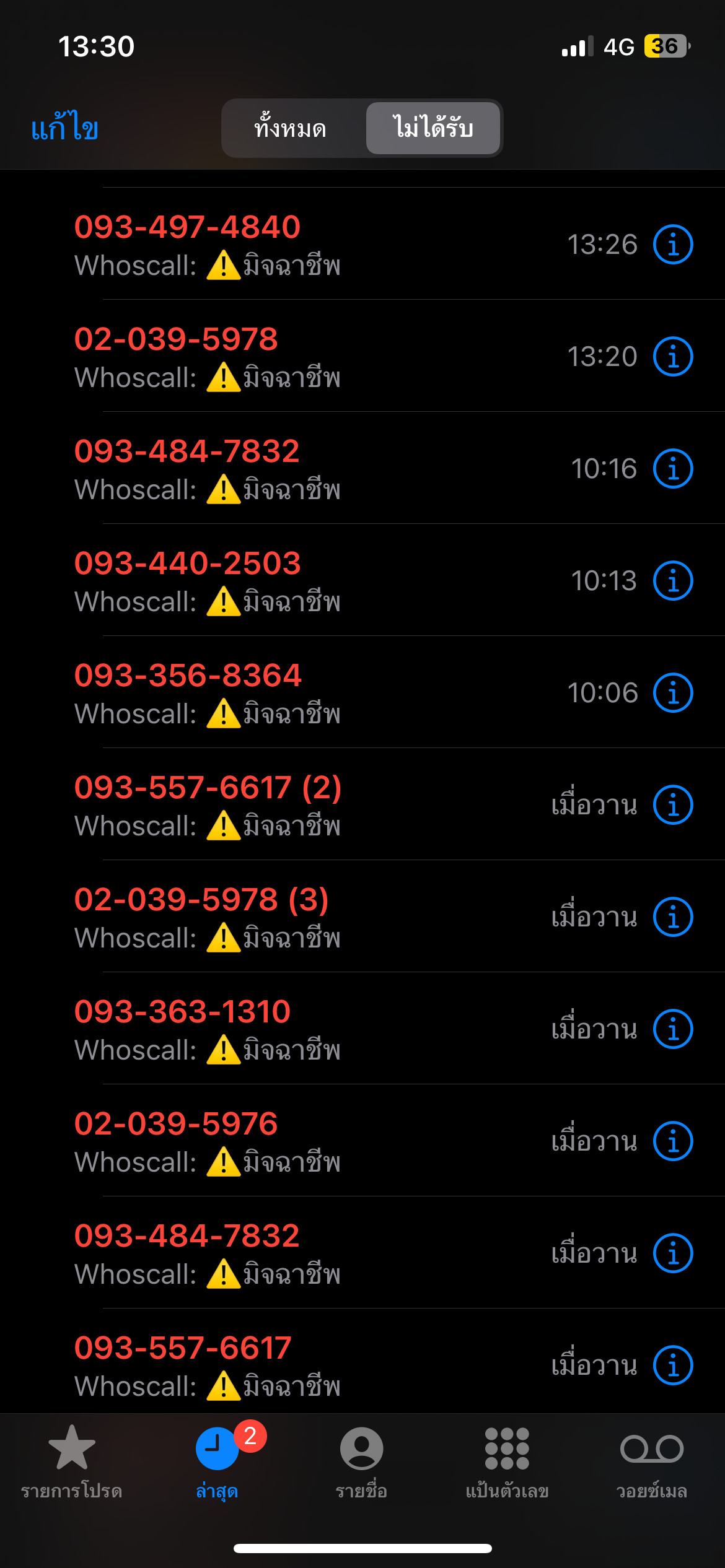Image resolution: width=725 pixels, height=1568 pixels.
Task: Open the แป้นตัวเลข keypad tab
Action: 507,1462
